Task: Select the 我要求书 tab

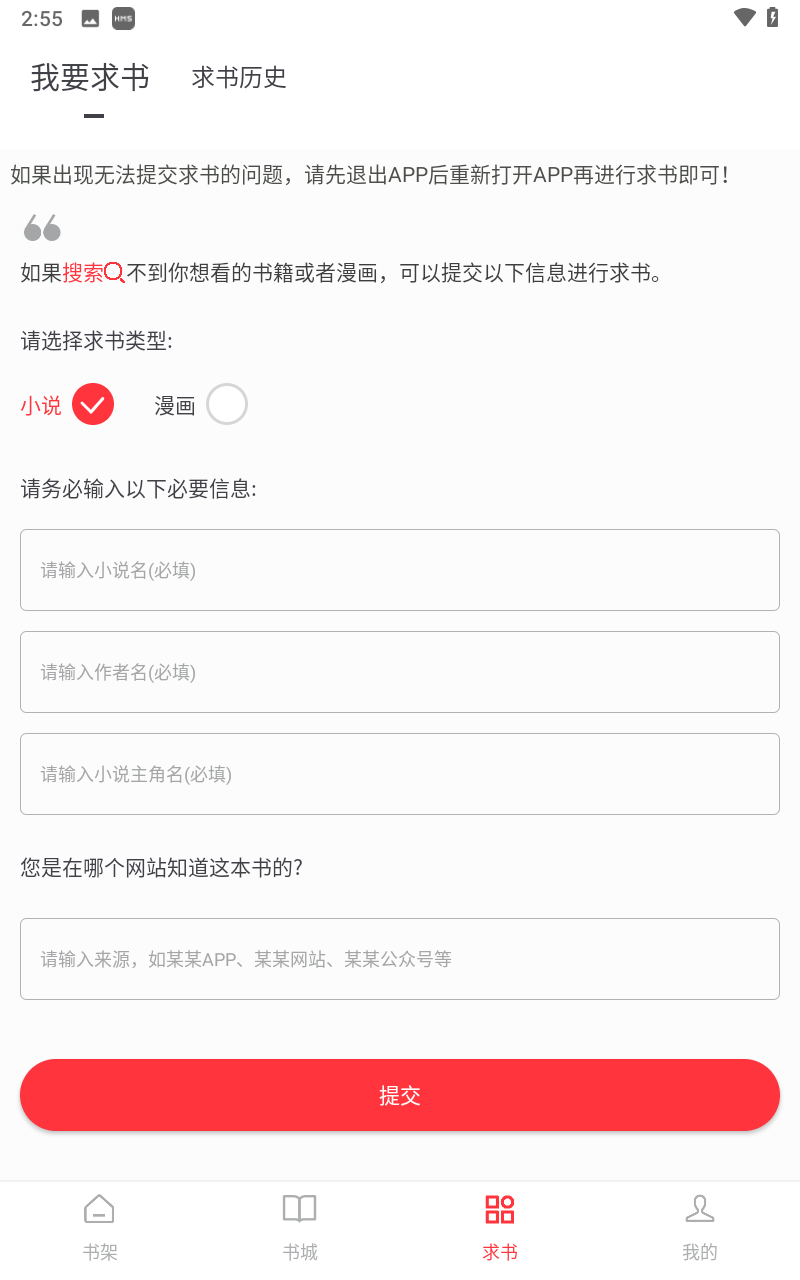Action: [x=91, y=77]
